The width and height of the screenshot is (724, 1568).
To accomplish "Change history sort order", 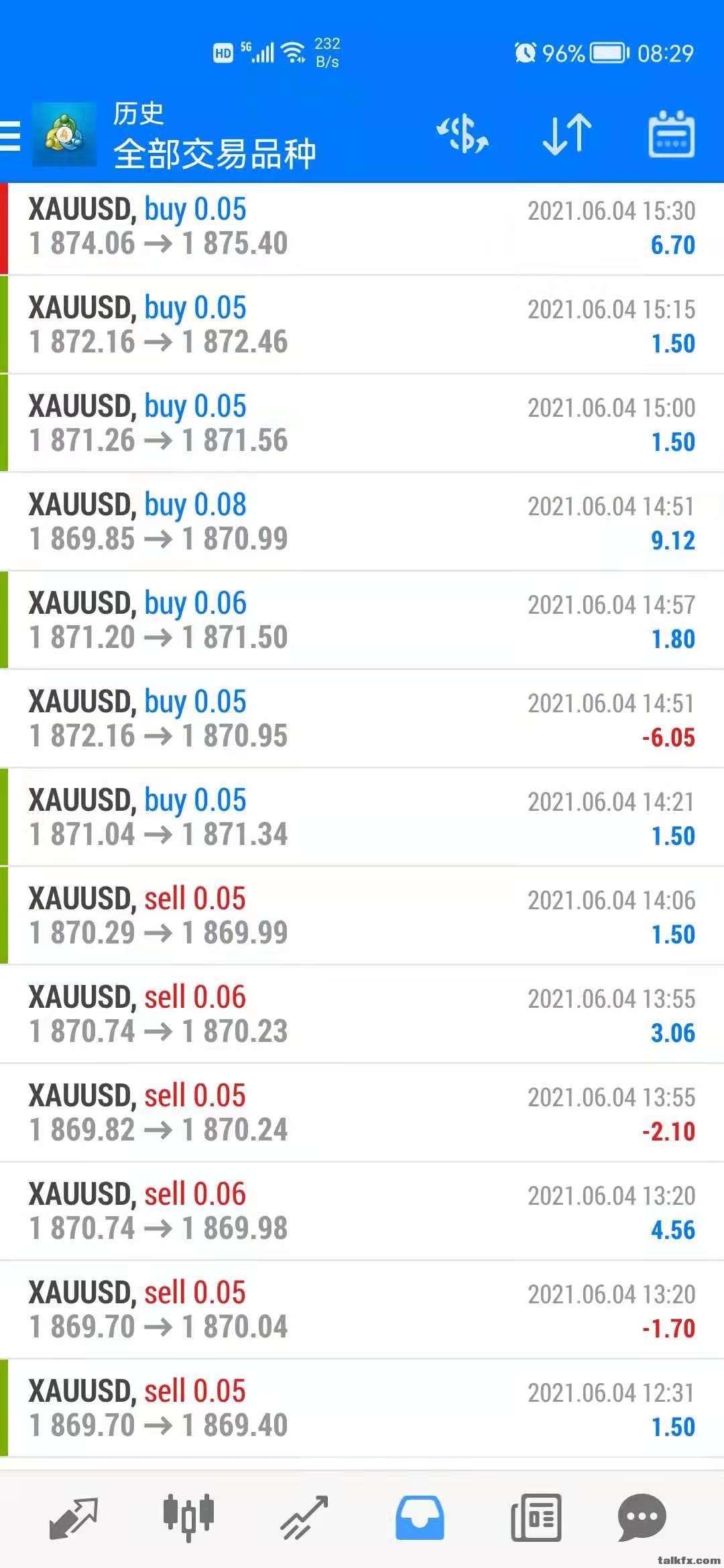I will click(567, 134).
